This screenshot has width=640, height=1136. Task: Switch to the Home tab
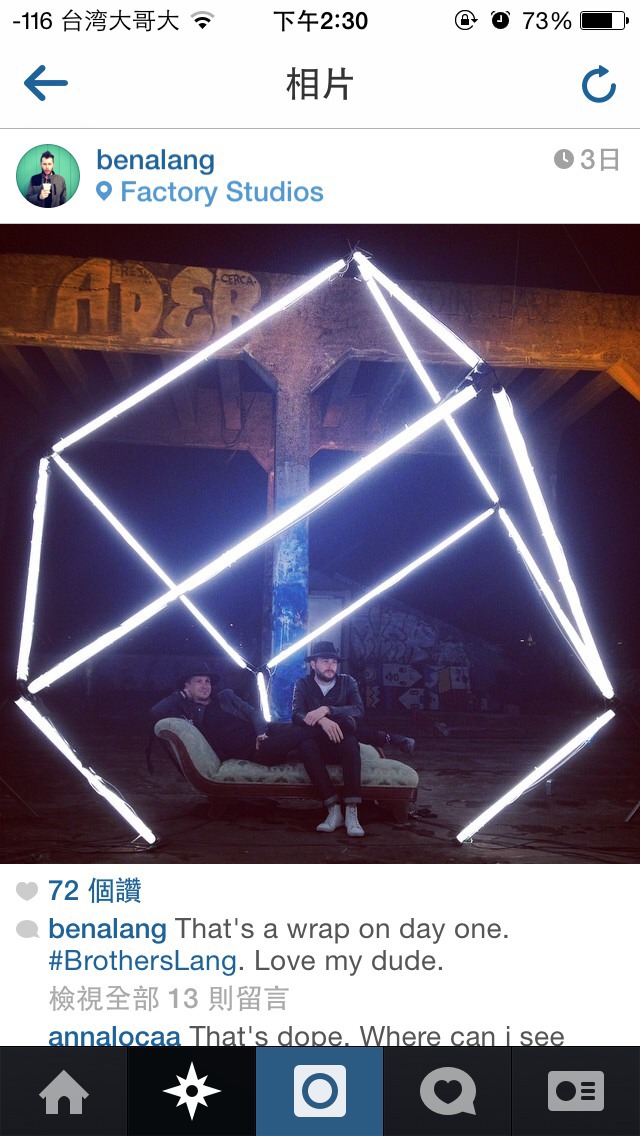click(x=64, y=1091)
